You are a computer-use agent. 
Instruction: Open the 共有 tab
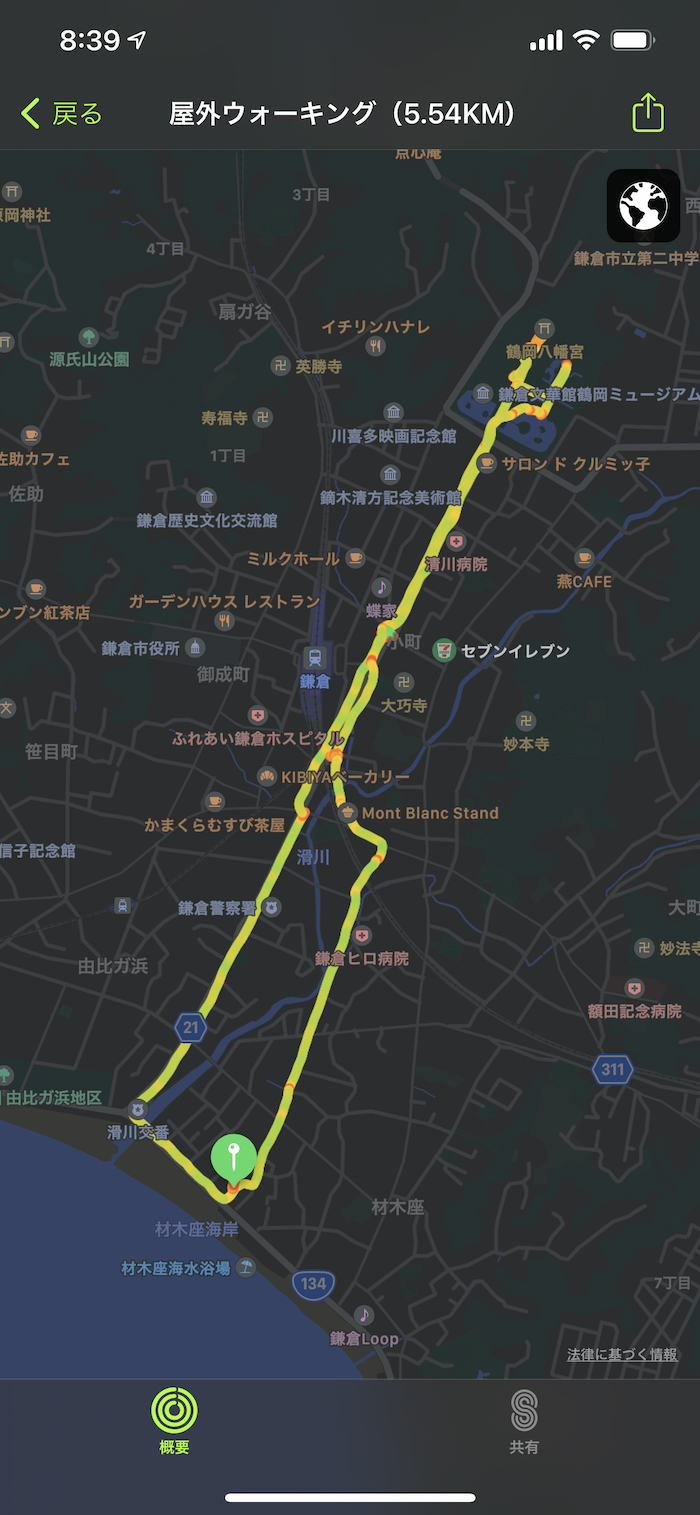pos(524,1420)
